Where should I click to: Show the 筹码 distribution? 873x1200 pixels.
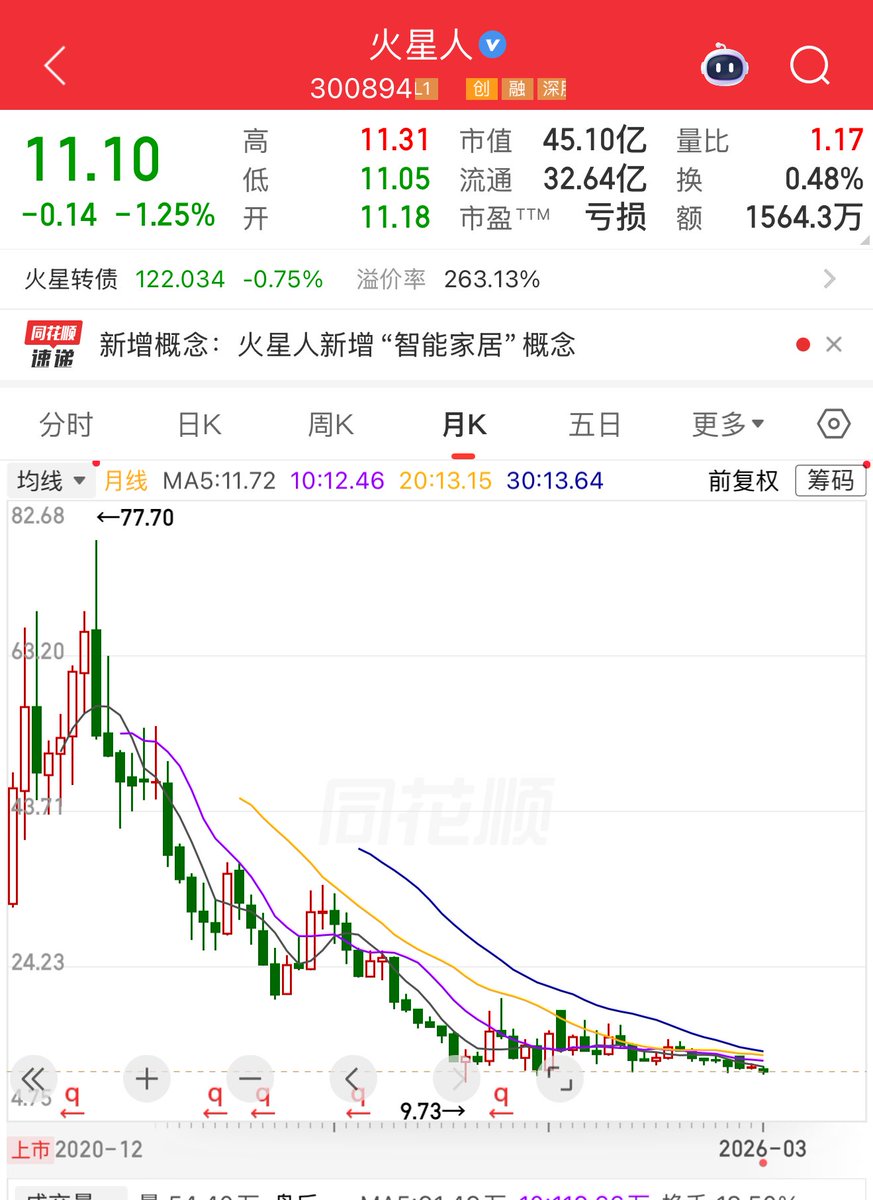(830, 481)
